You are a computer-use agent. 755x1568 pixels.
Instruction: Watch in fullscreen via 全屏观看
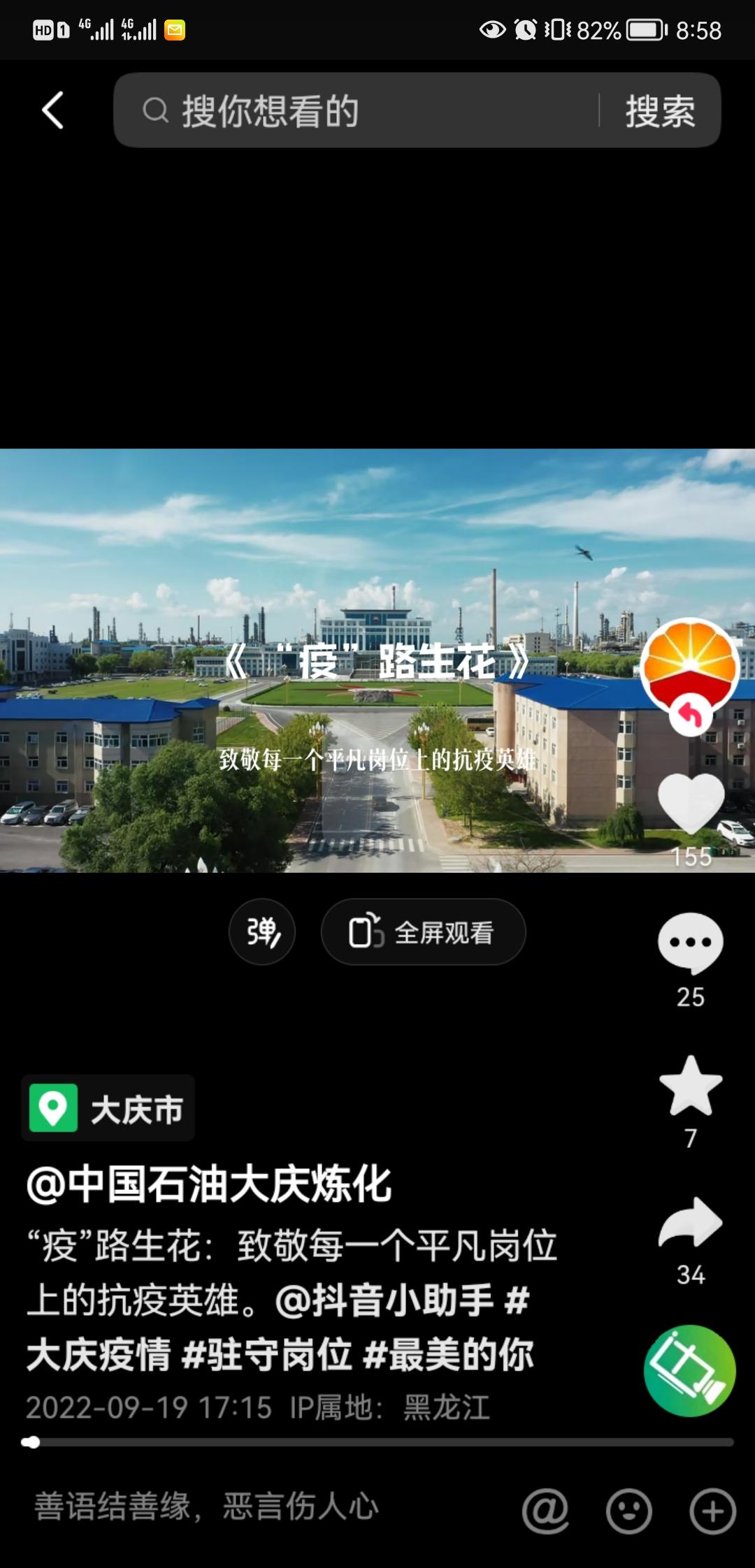423,931
